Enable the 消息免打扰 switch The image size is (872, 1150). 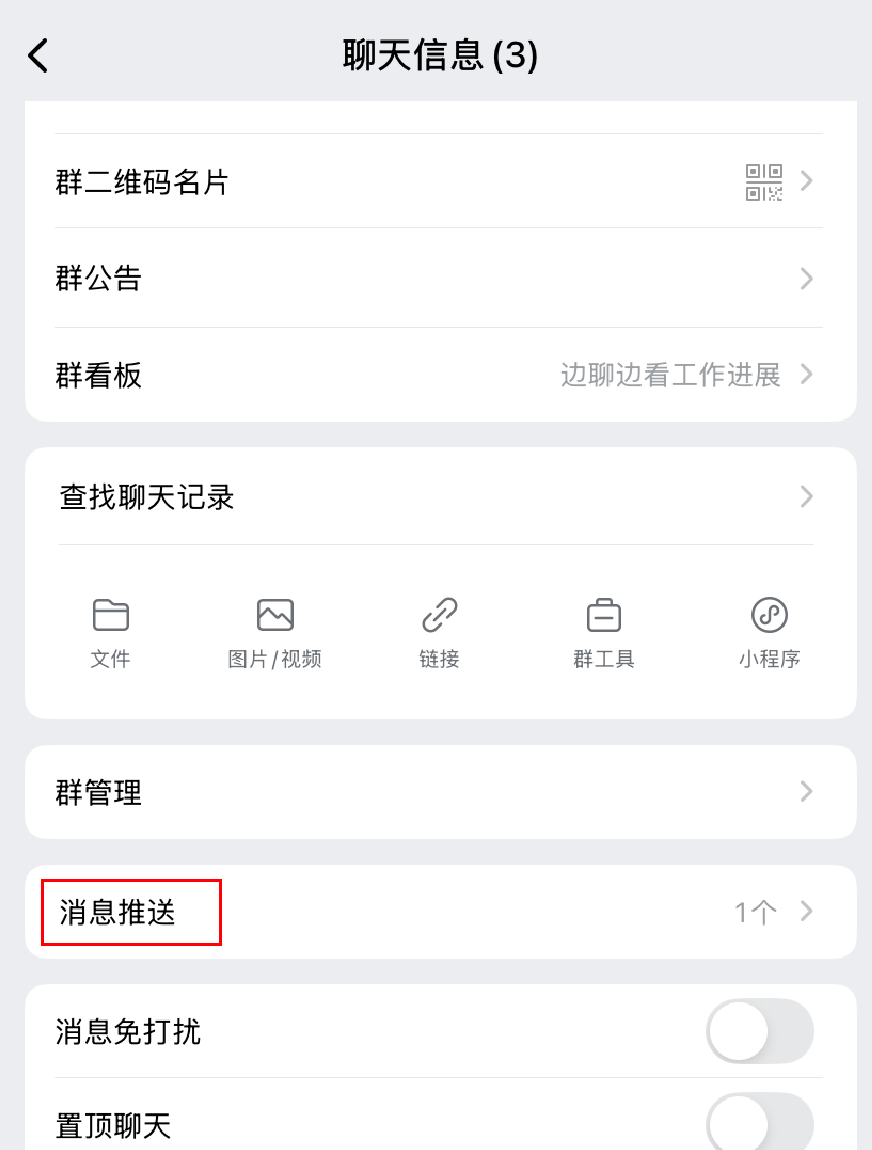coord(759,1031)
